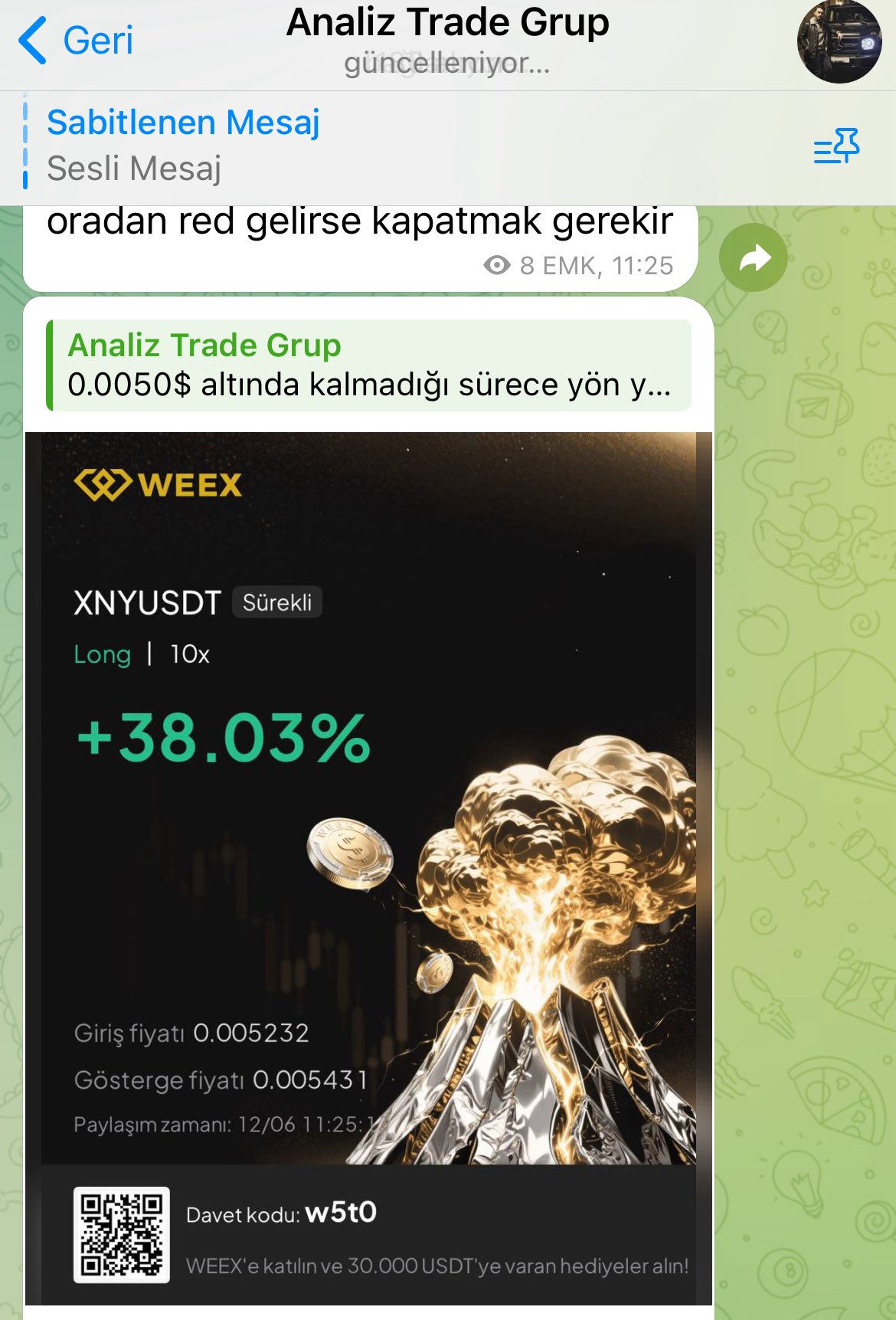
Task: Open the Analiz Trade Grup channel info header
Action: [447, 40]
